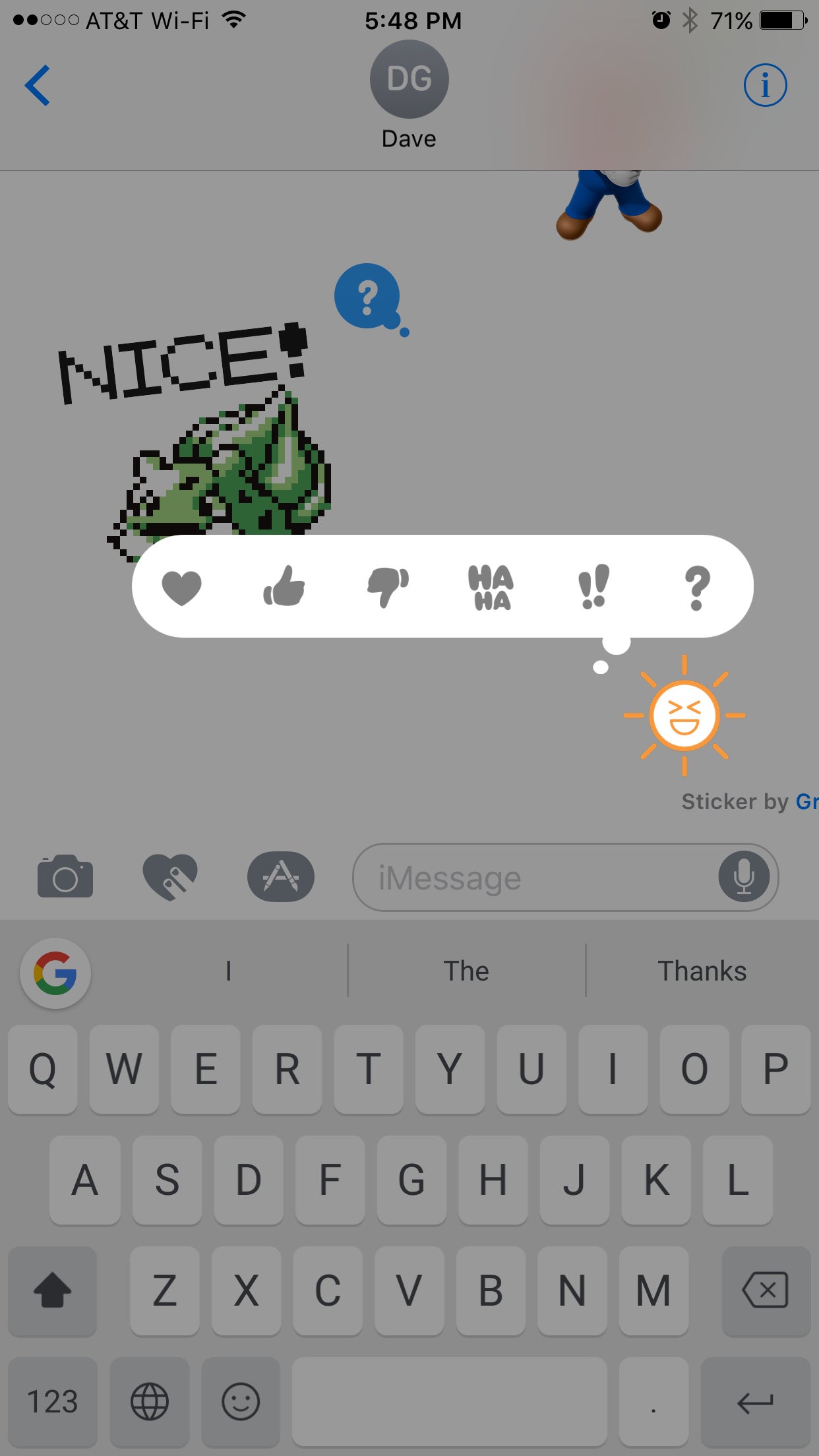React with the heart tapback

181,586
